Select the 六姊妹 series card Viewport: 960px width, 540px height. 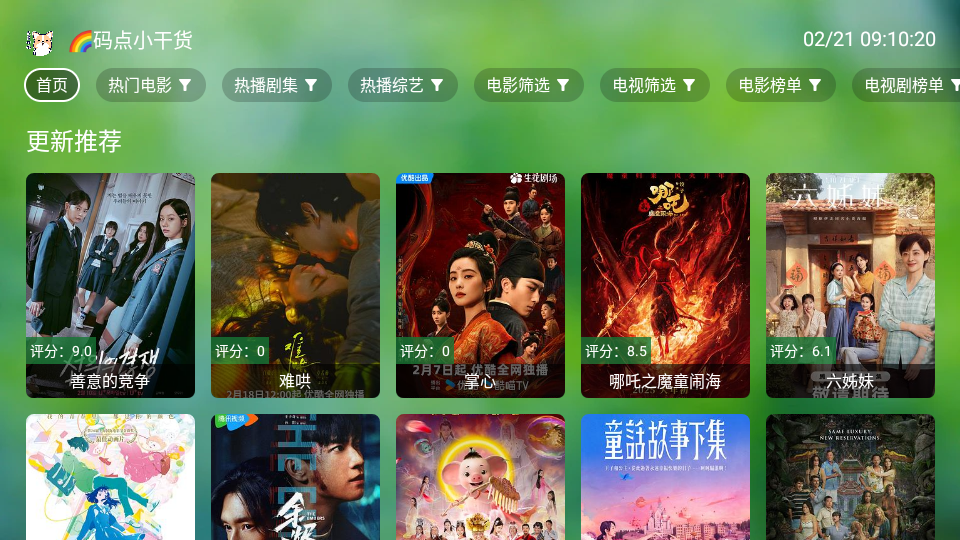(850, 285)
